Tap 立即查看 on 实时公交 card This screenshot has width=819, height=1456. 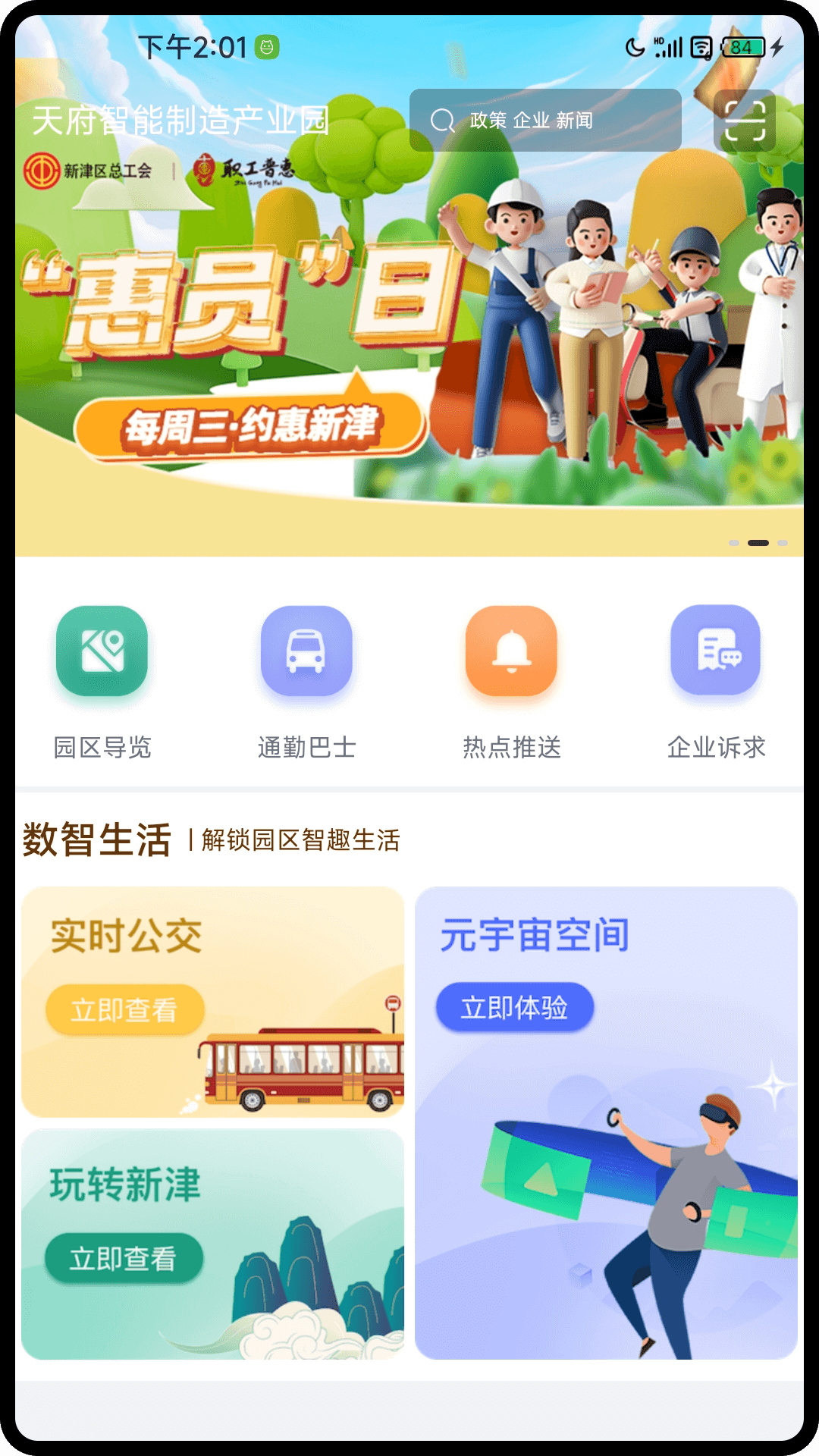click(124, 1010)
